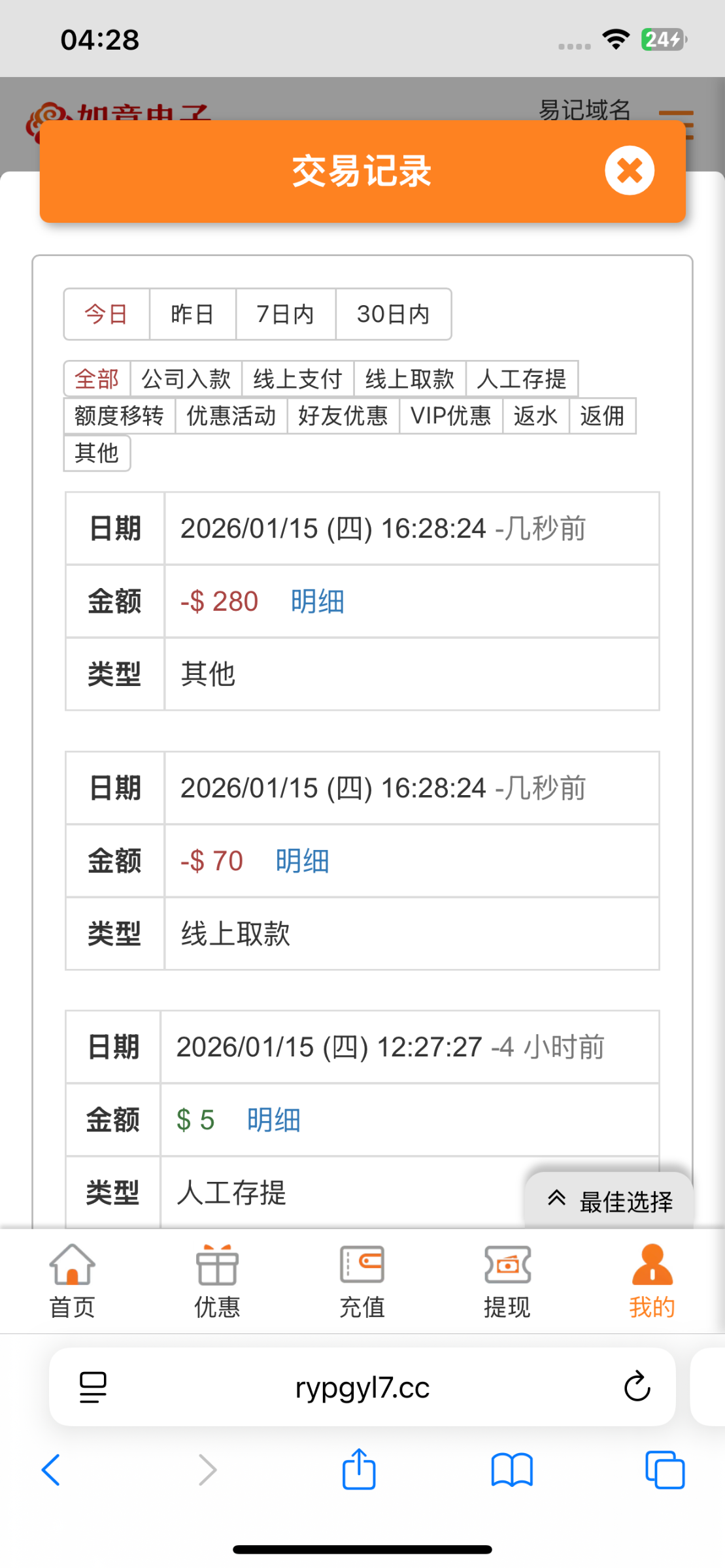Open the 充值 tab
This screenshot has height=1568, width=725.
[x=362, y=1282]
